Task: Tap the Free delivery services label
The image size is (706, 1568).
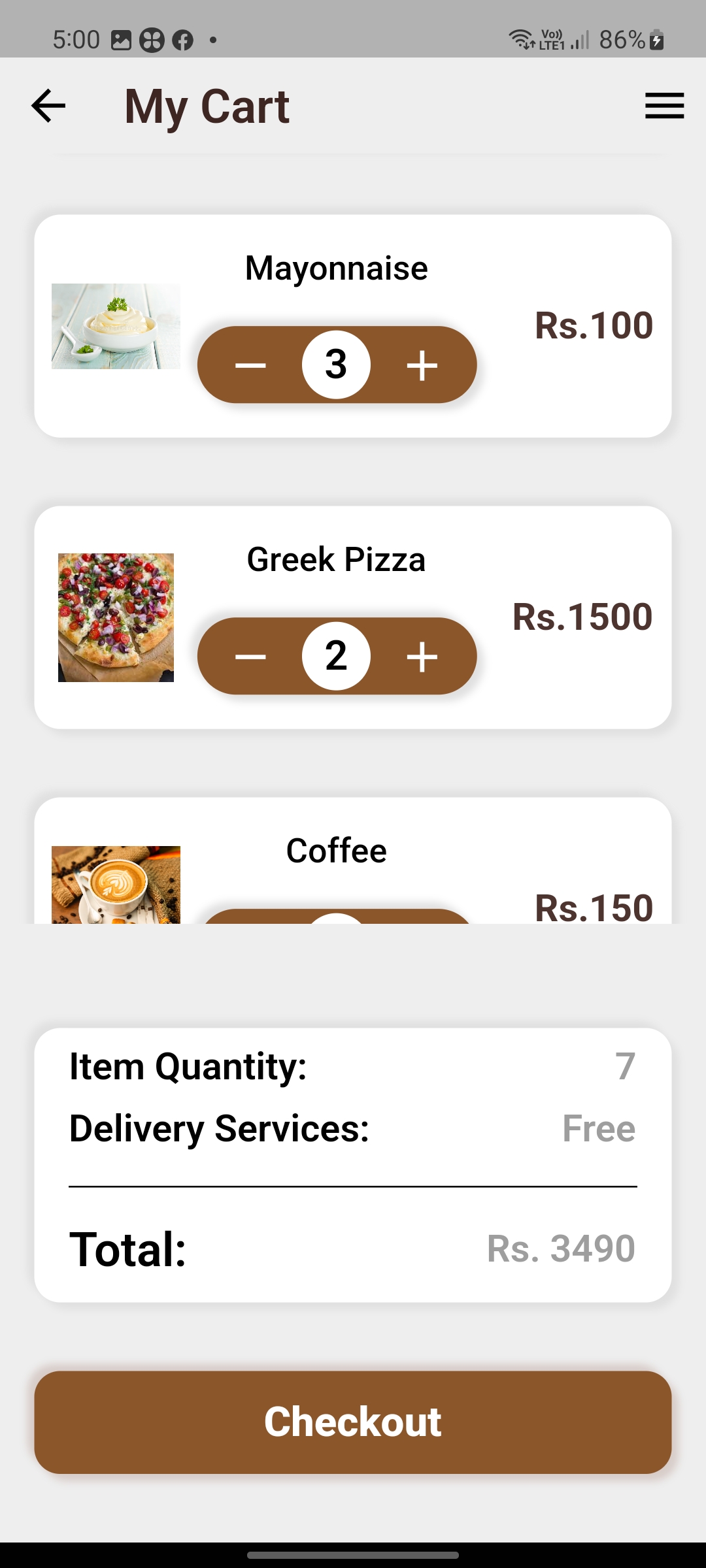Action: pyautogui.click(x=598, y=1127)
